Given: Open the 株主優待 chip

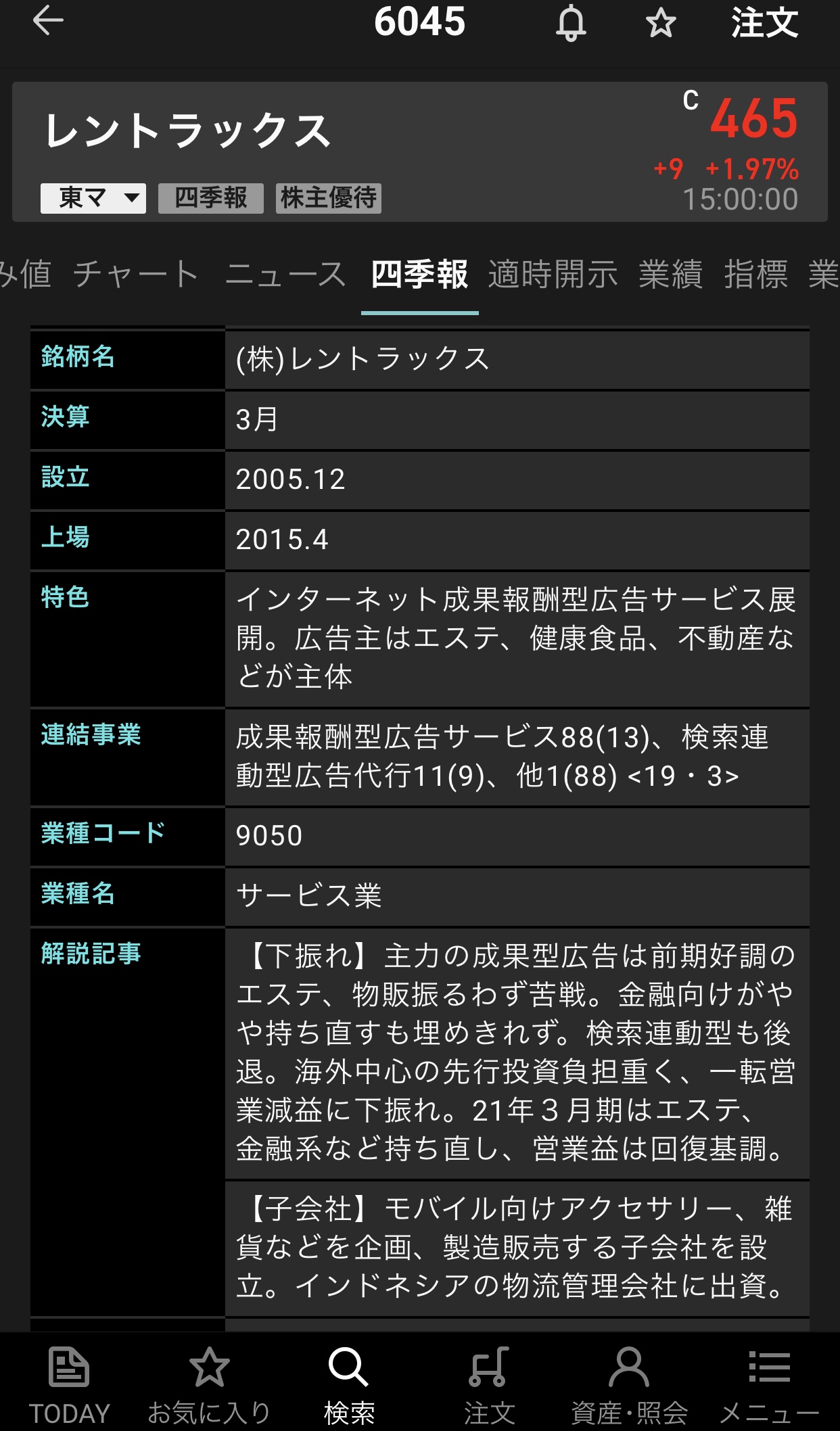Looking at the screenshot, I should [x=329, y=198].
